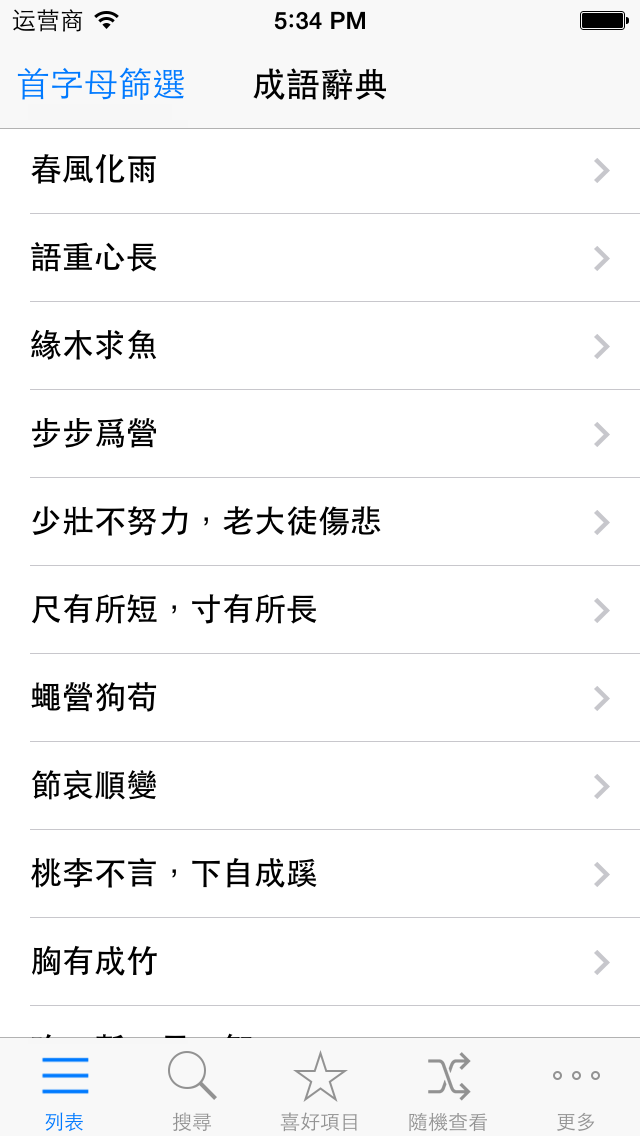Open the 隨機查看 random tab

pos(448,1089)
